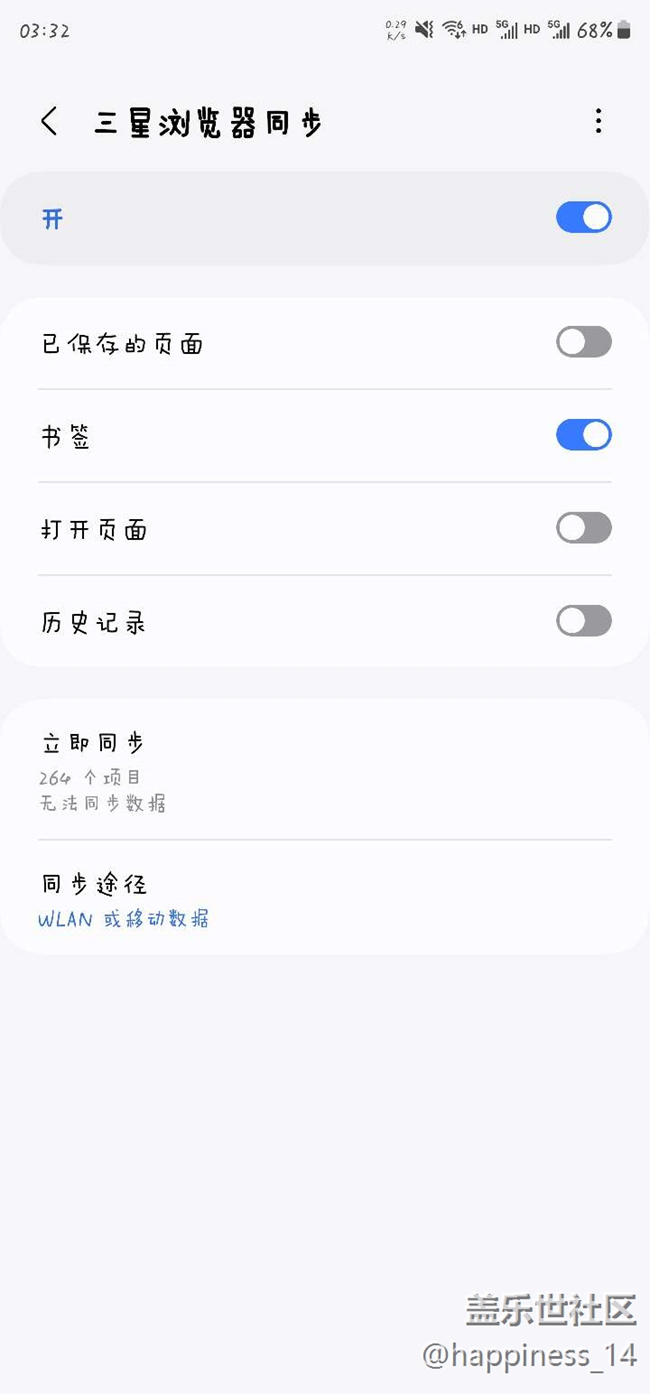Viewport: 650px width, 1394px height.
Task: Go back from 三星浏览器同步
Action: point(49,122)
